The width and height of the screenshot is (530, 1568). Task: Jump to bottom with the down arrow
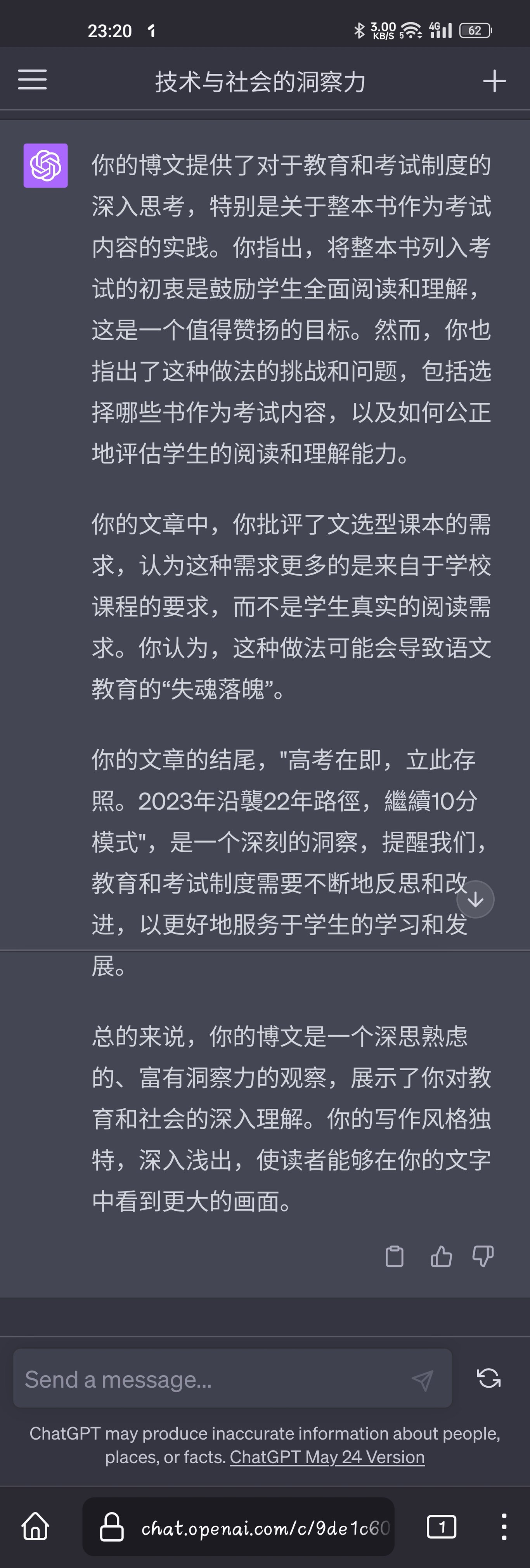coord(475,900)
